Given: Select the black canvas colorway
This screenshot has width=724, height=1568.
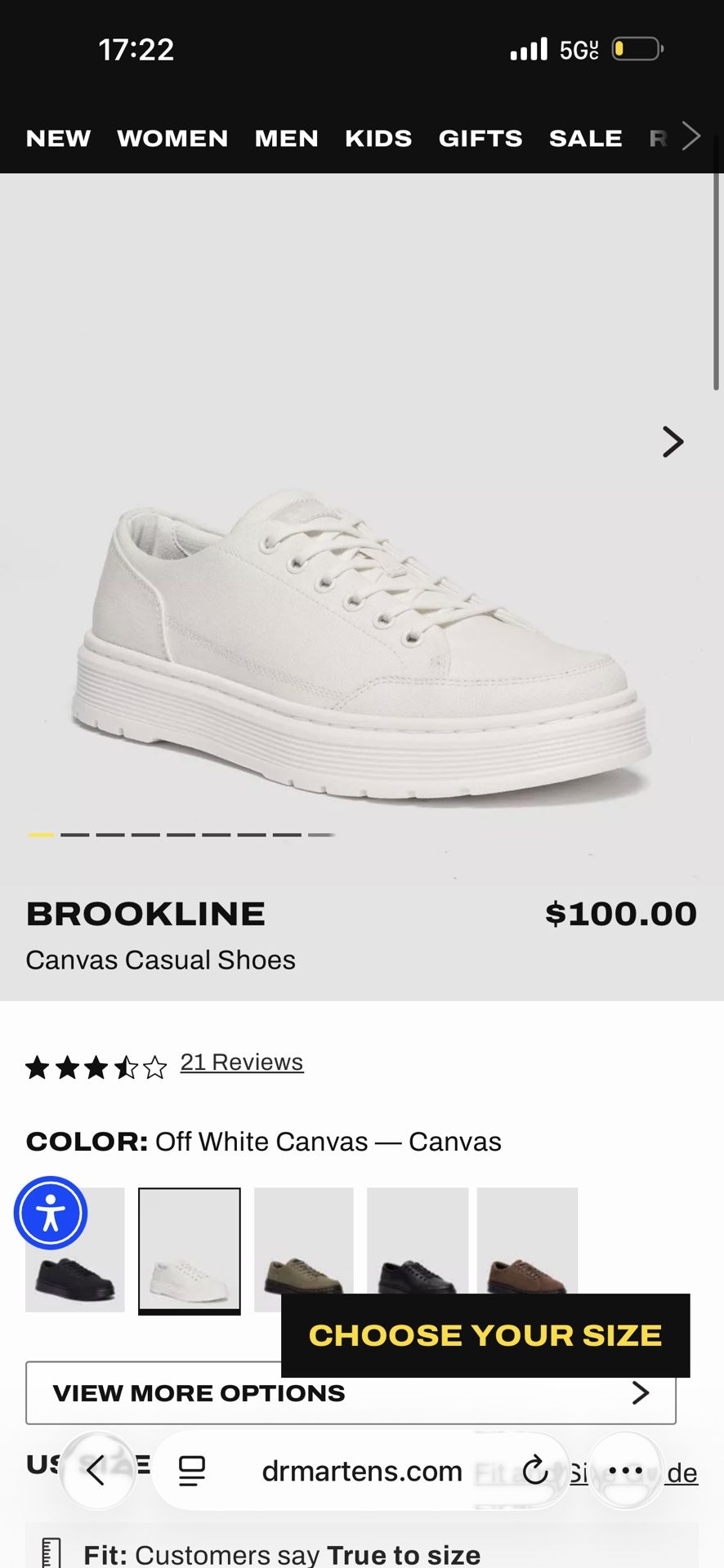Looking at the screenshot, I should (x=74, y=1250).
